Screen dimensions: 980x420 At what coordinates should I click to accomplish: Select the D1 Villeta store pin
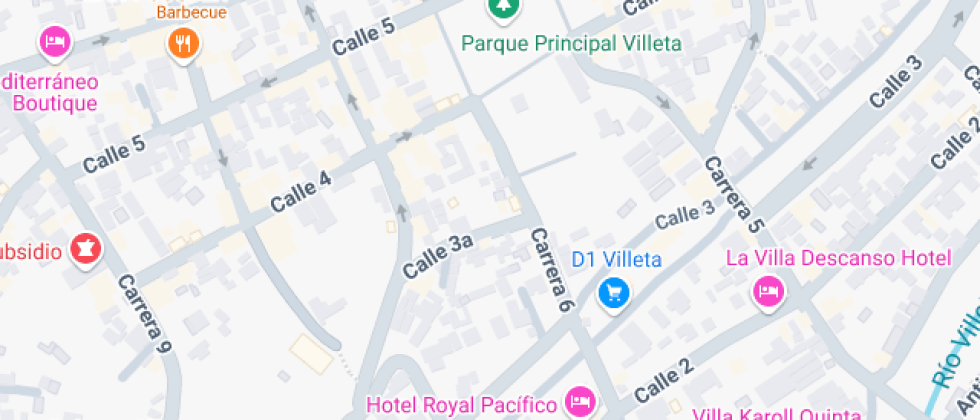tap(613, 292)
